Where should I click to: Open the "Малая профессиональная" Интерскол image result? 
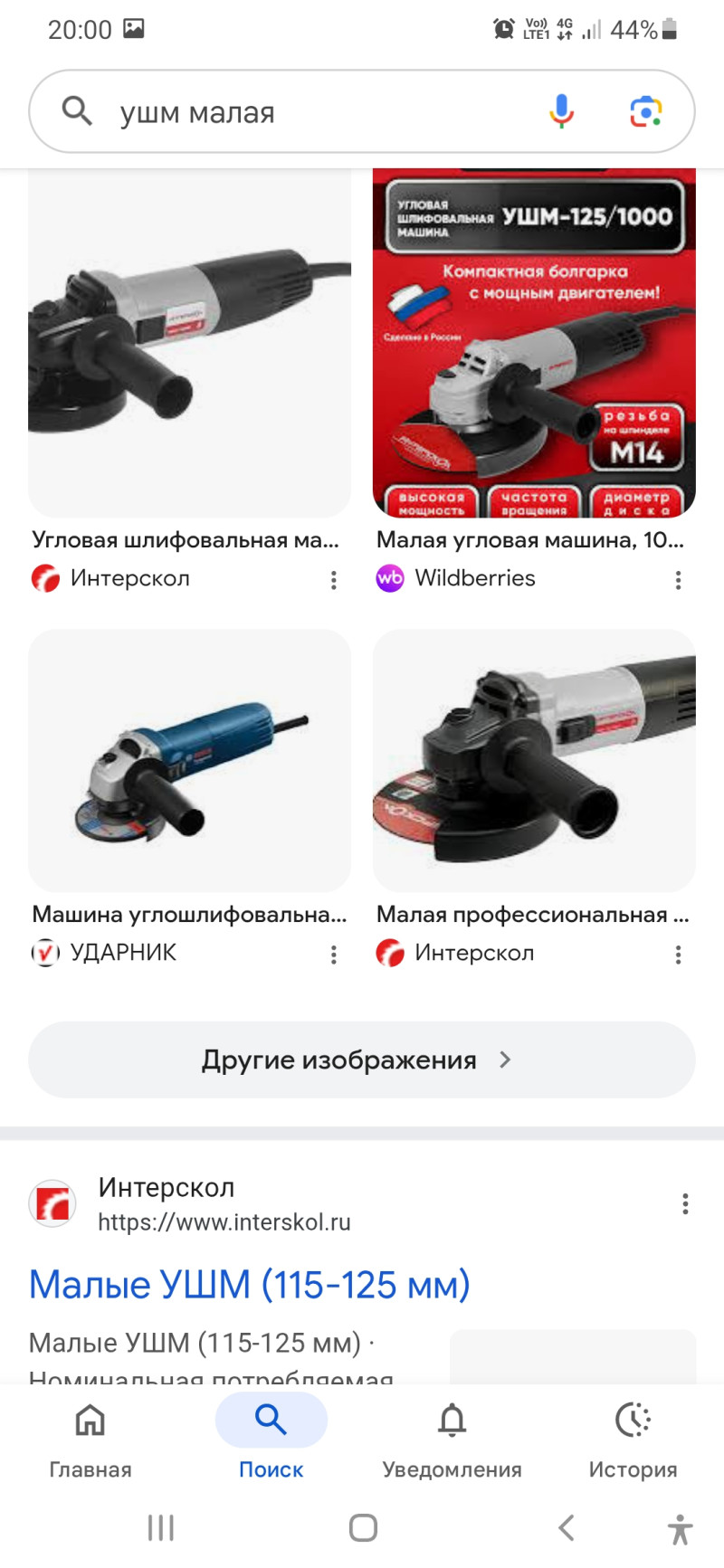[x=534, y=761]
